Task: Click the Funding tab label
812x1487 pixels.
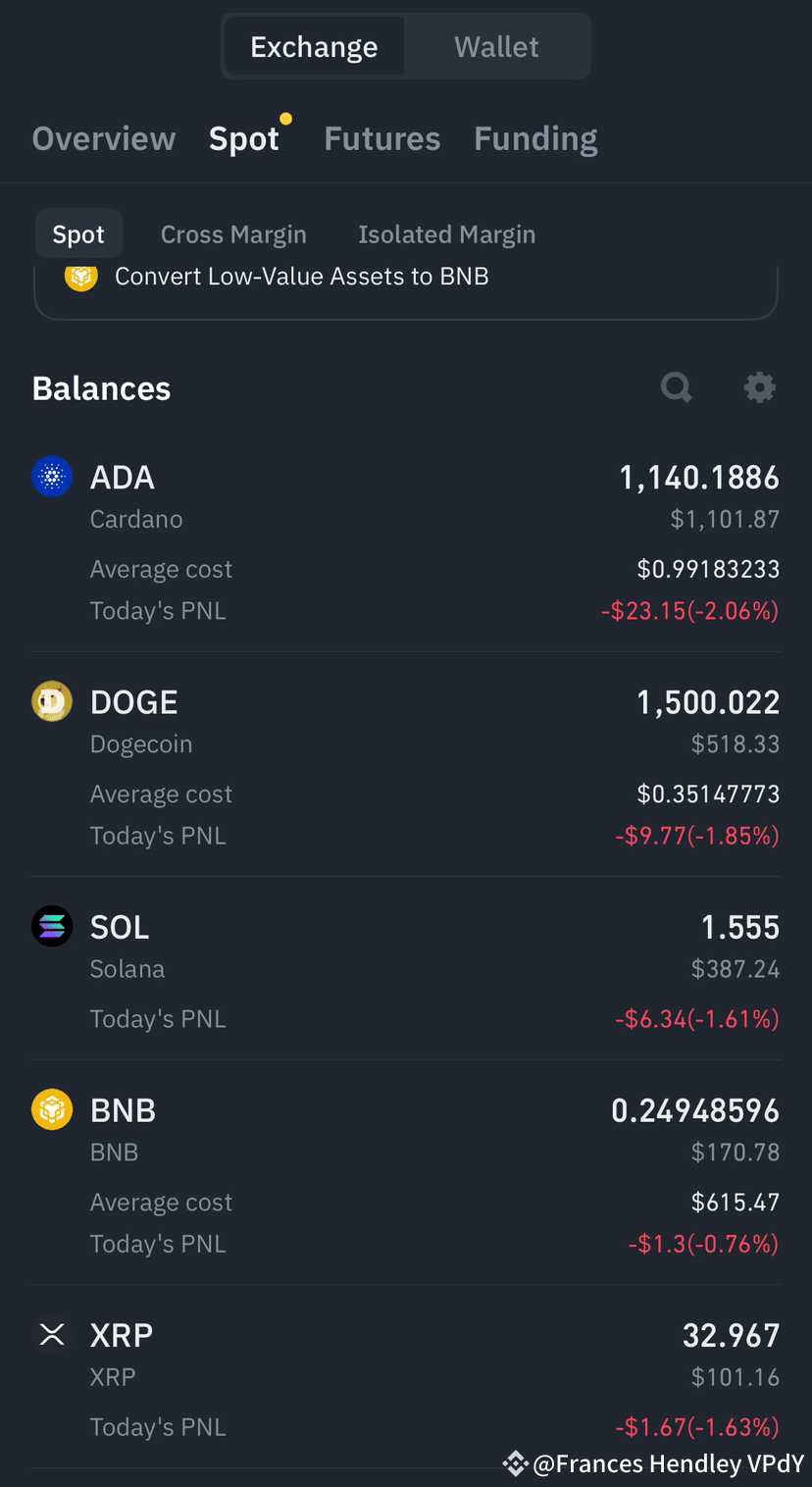Action: (535, 138)
